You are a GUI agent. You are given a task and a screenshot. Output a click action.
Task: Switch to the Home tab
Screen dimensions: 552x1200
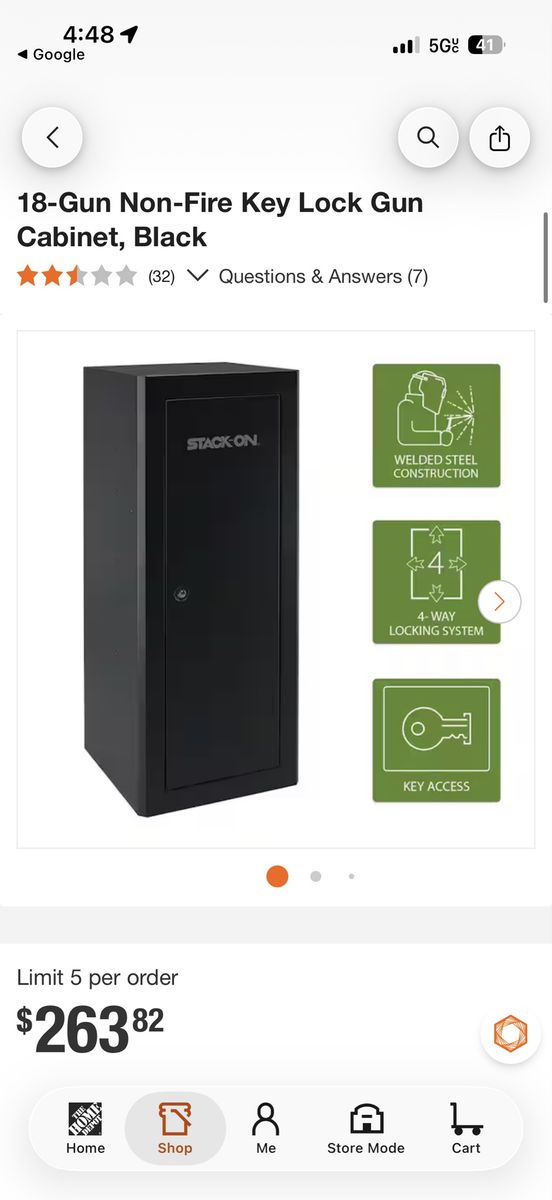[x=85, y=1128]
